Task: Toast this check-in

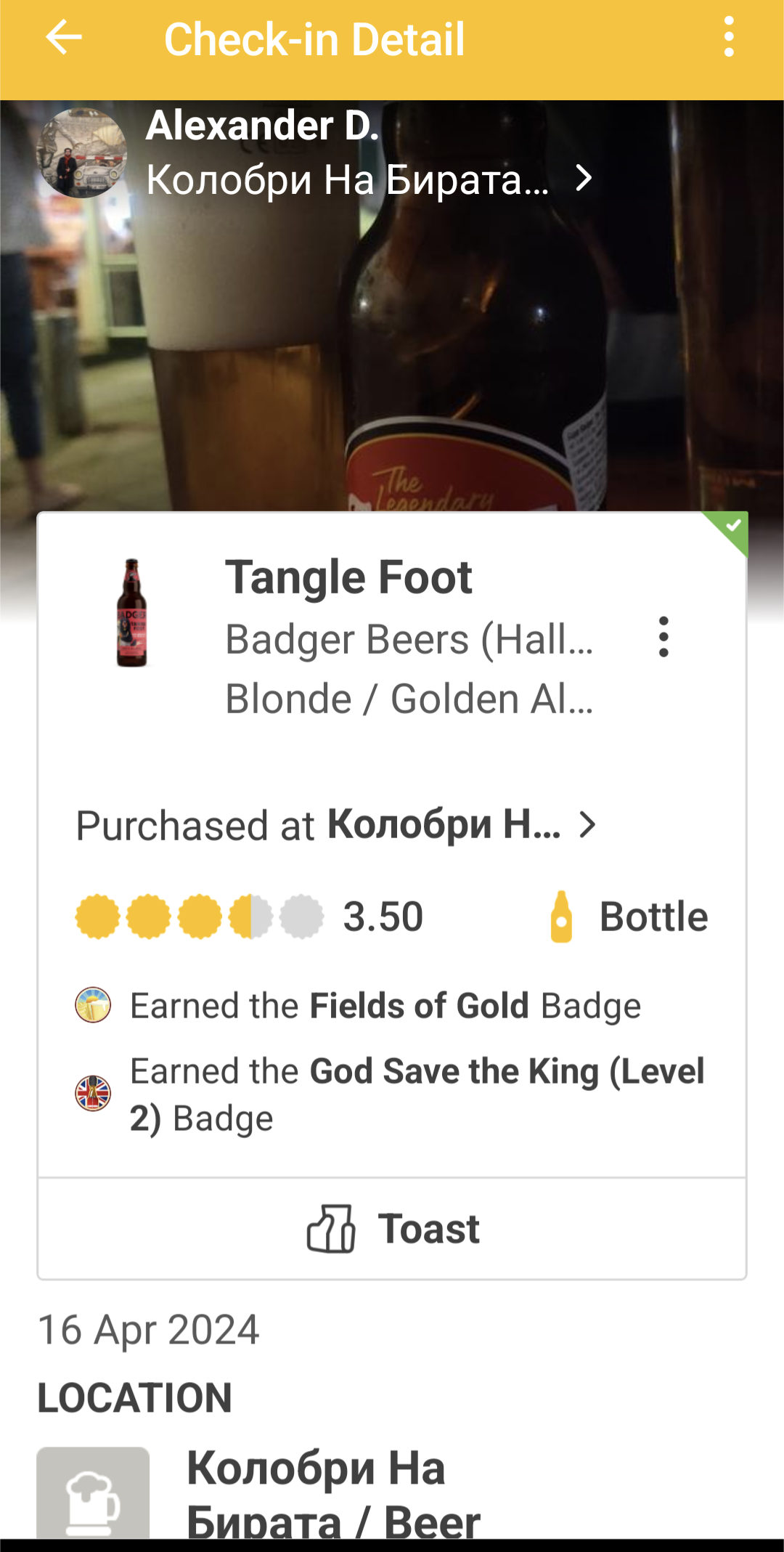Action: [x=392, y=1229]
